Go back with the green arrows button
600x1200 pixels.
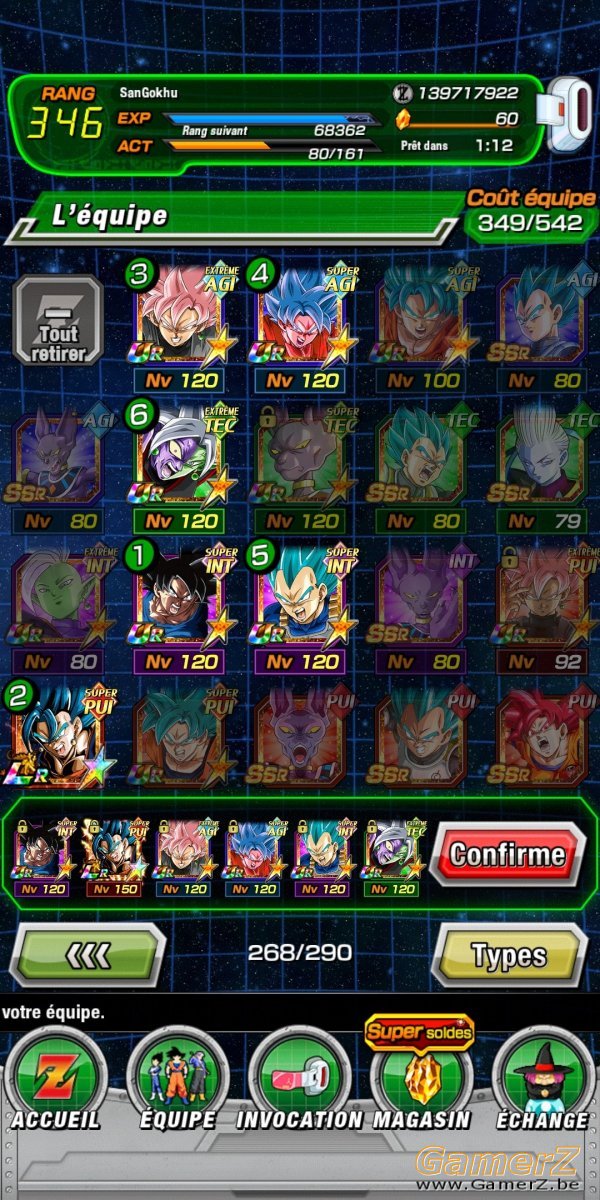[87, 956]
